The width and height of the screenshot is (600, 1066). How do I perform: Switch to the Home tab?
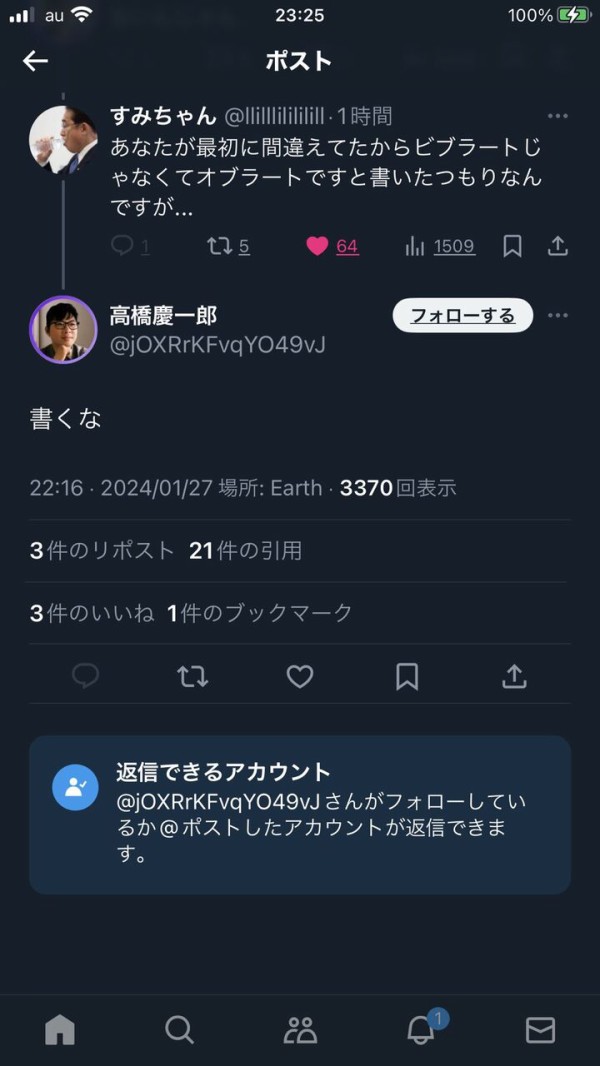60,1029
